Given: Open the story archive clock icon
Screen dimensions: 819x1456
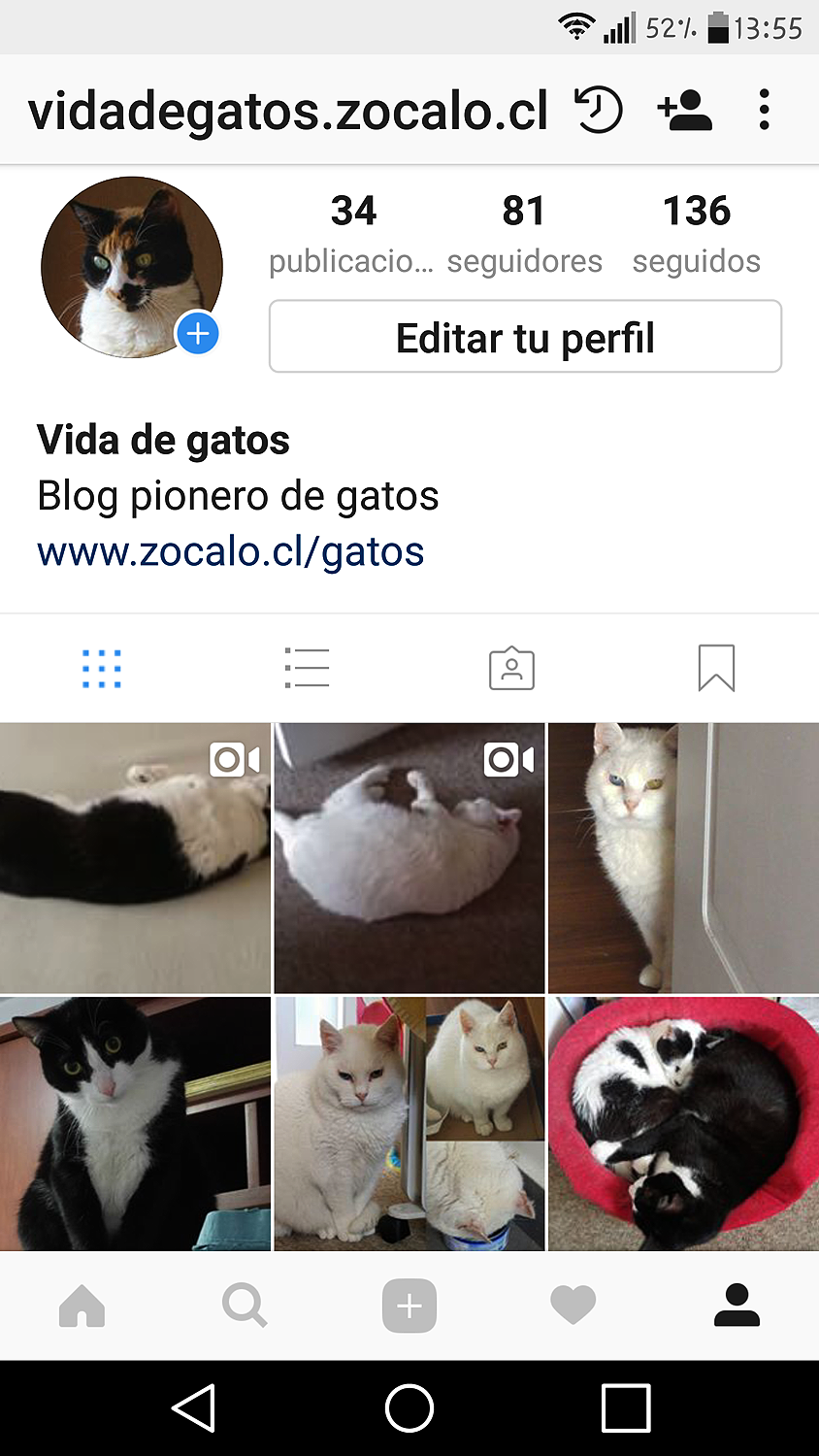Looking at the screenshot, I should click(x=598, y=110).
